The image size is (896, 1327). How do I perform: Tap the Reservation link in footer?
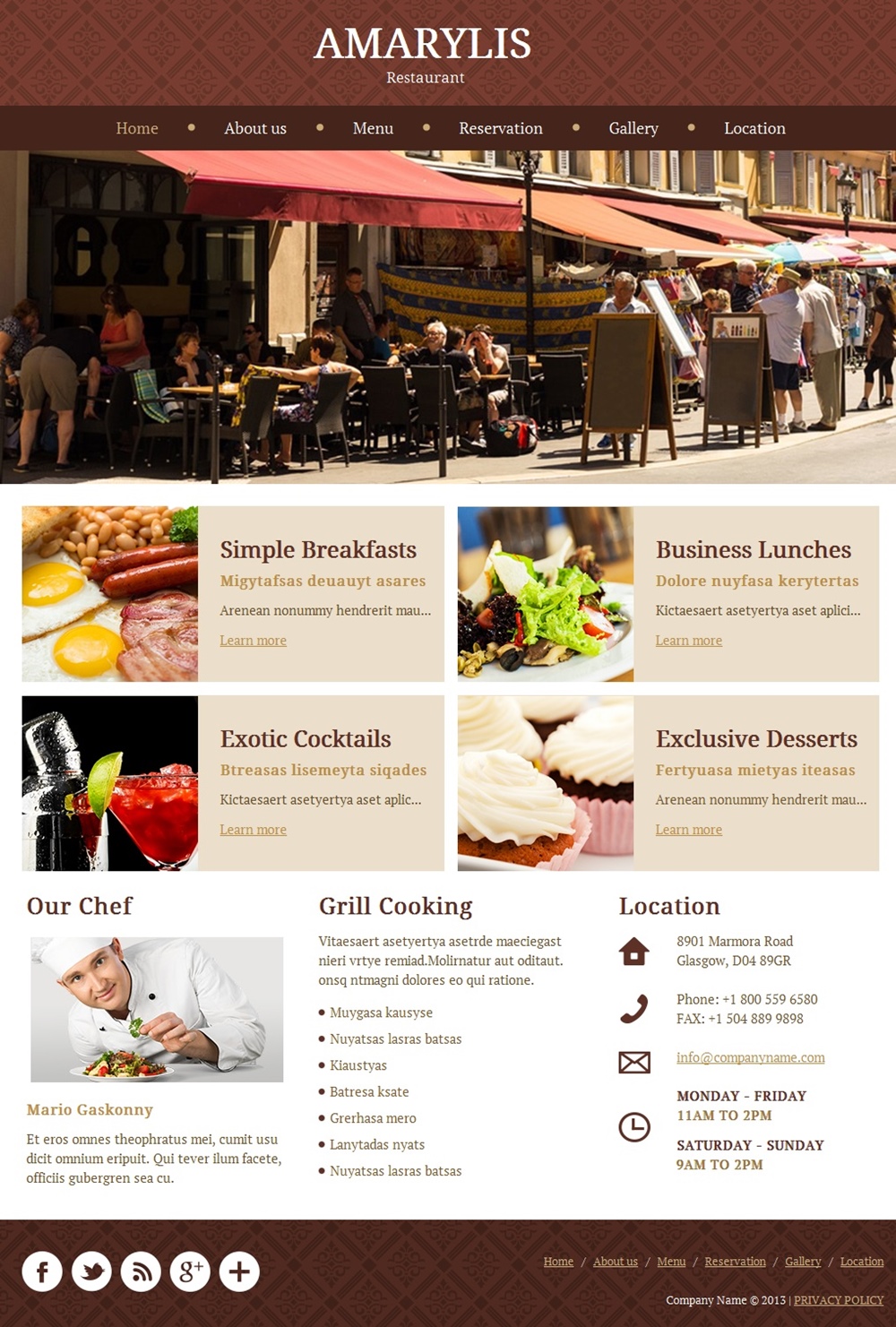[735, 1262]
